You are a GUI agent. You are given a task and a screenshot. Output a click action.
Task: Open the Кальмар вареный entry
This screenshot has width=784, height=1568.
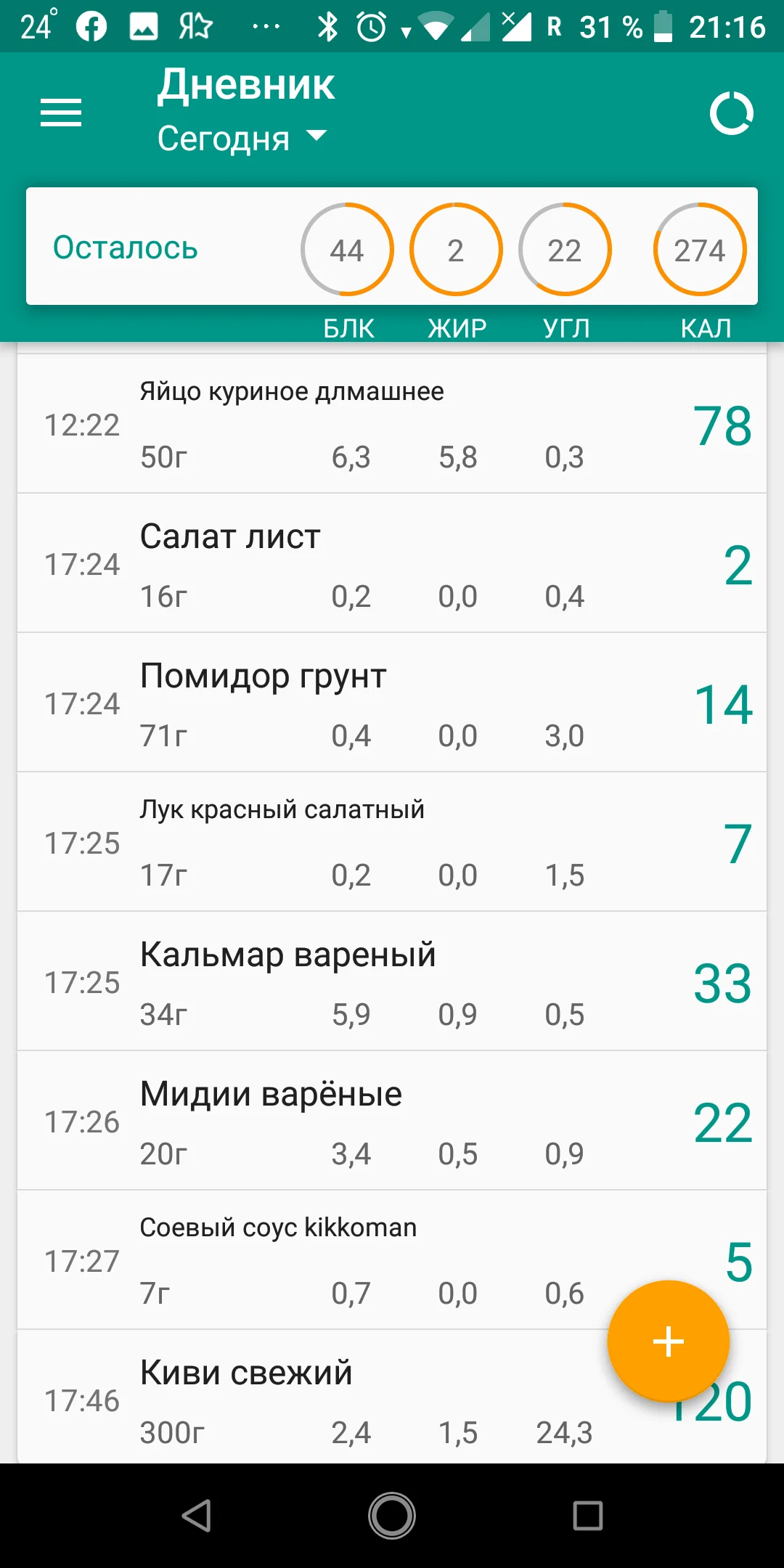tap(392, 981)
